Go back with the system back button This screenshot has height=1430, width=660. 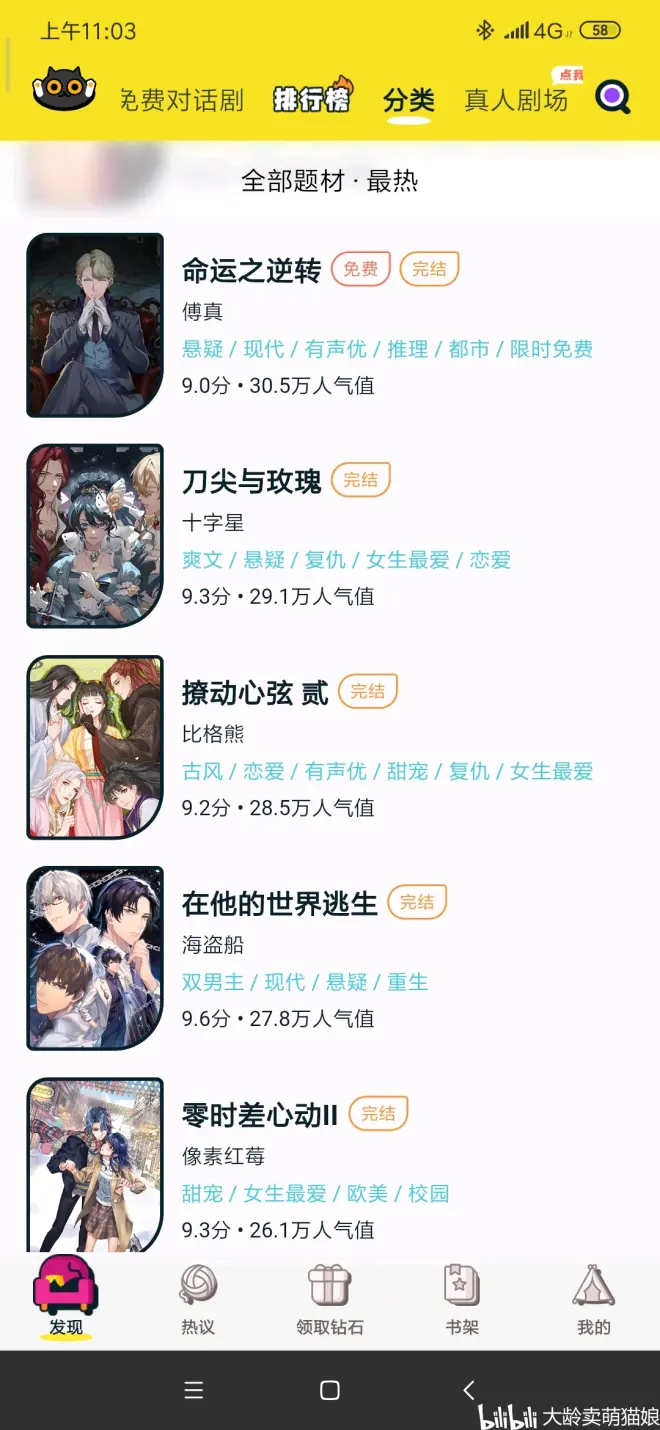(468, 1390)
